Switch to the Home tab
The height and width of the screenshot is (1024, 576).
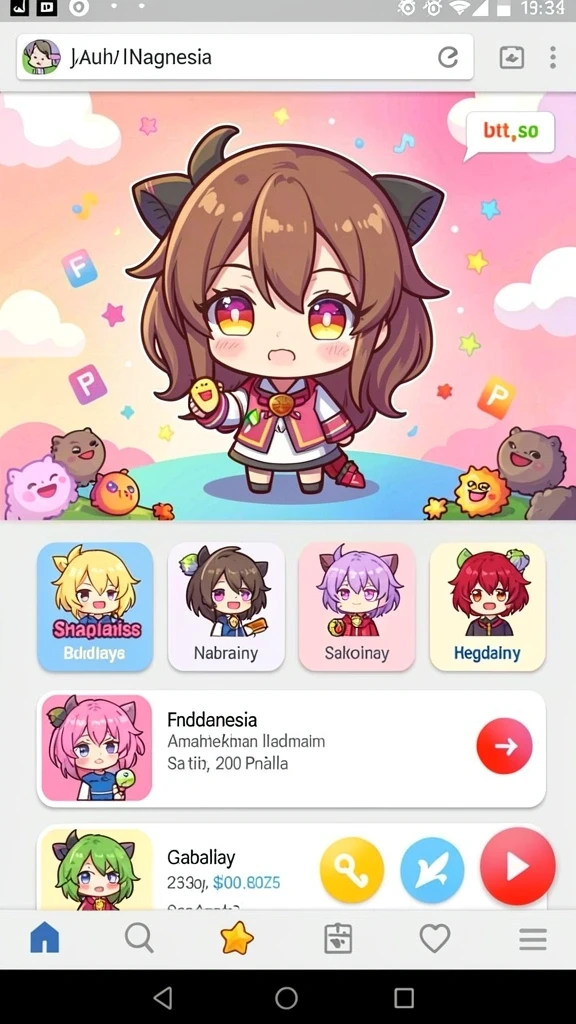pos(44,939)
